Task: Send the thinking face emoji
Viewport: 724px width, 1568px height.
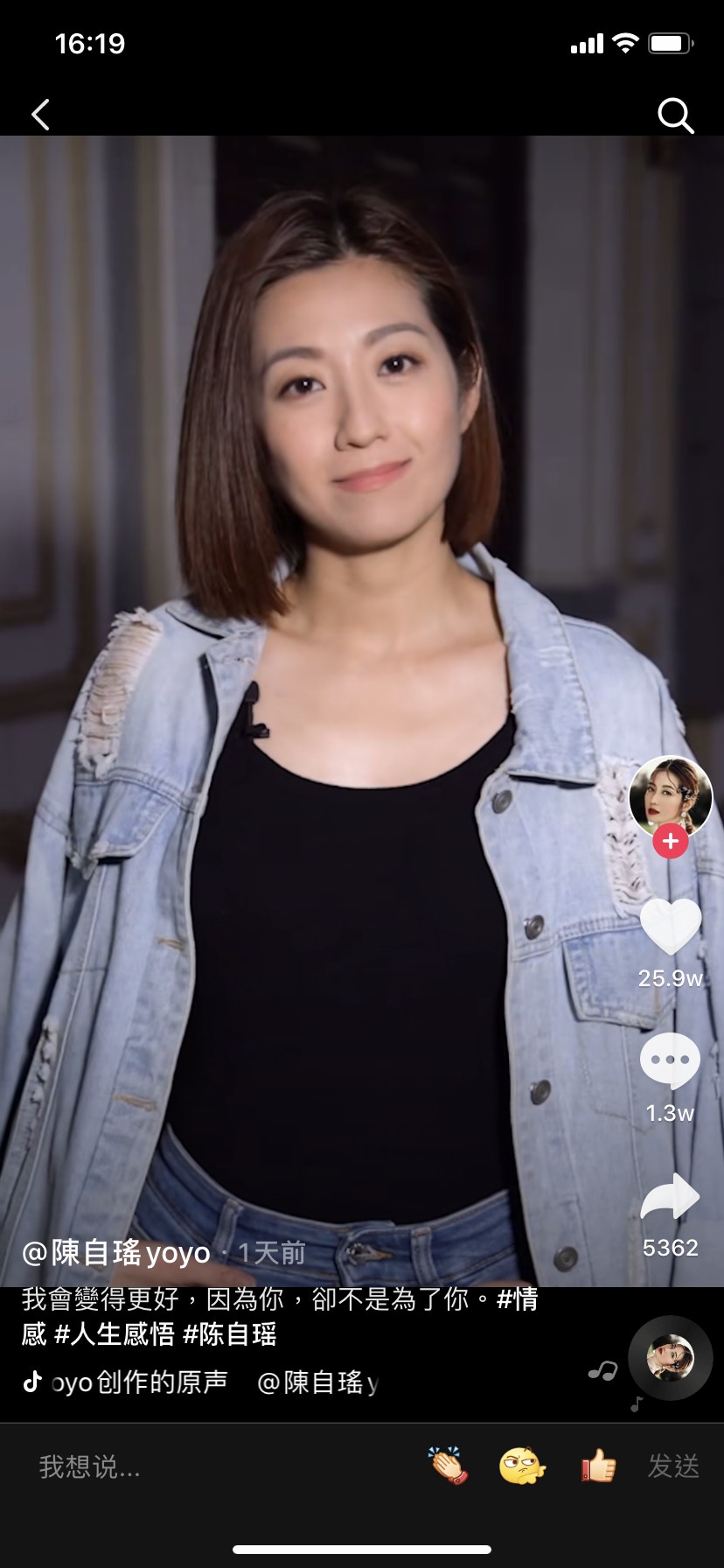Action: coord(522,1466)
